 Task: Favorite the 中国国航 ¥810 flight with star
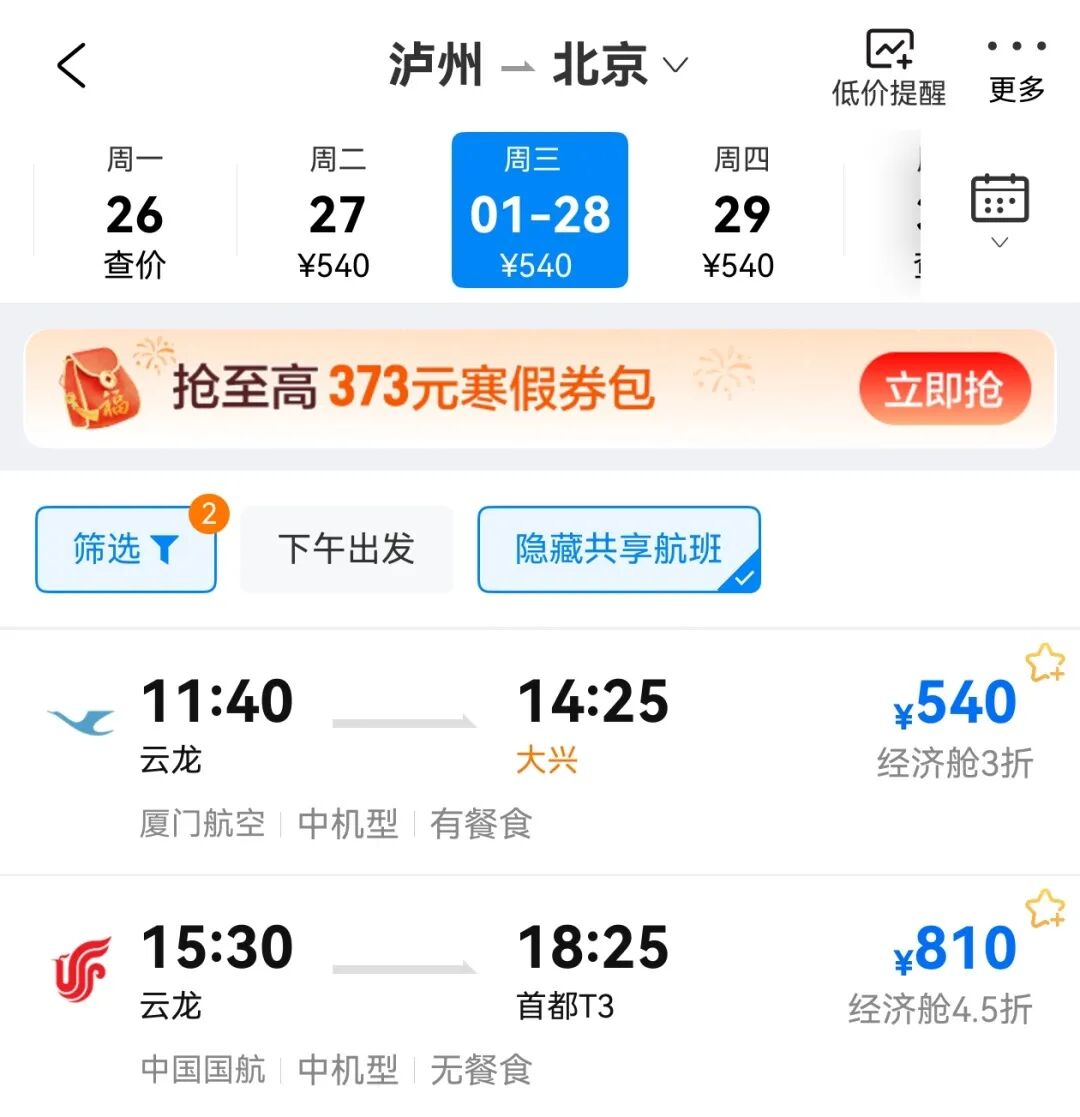tap(1045, 908)
